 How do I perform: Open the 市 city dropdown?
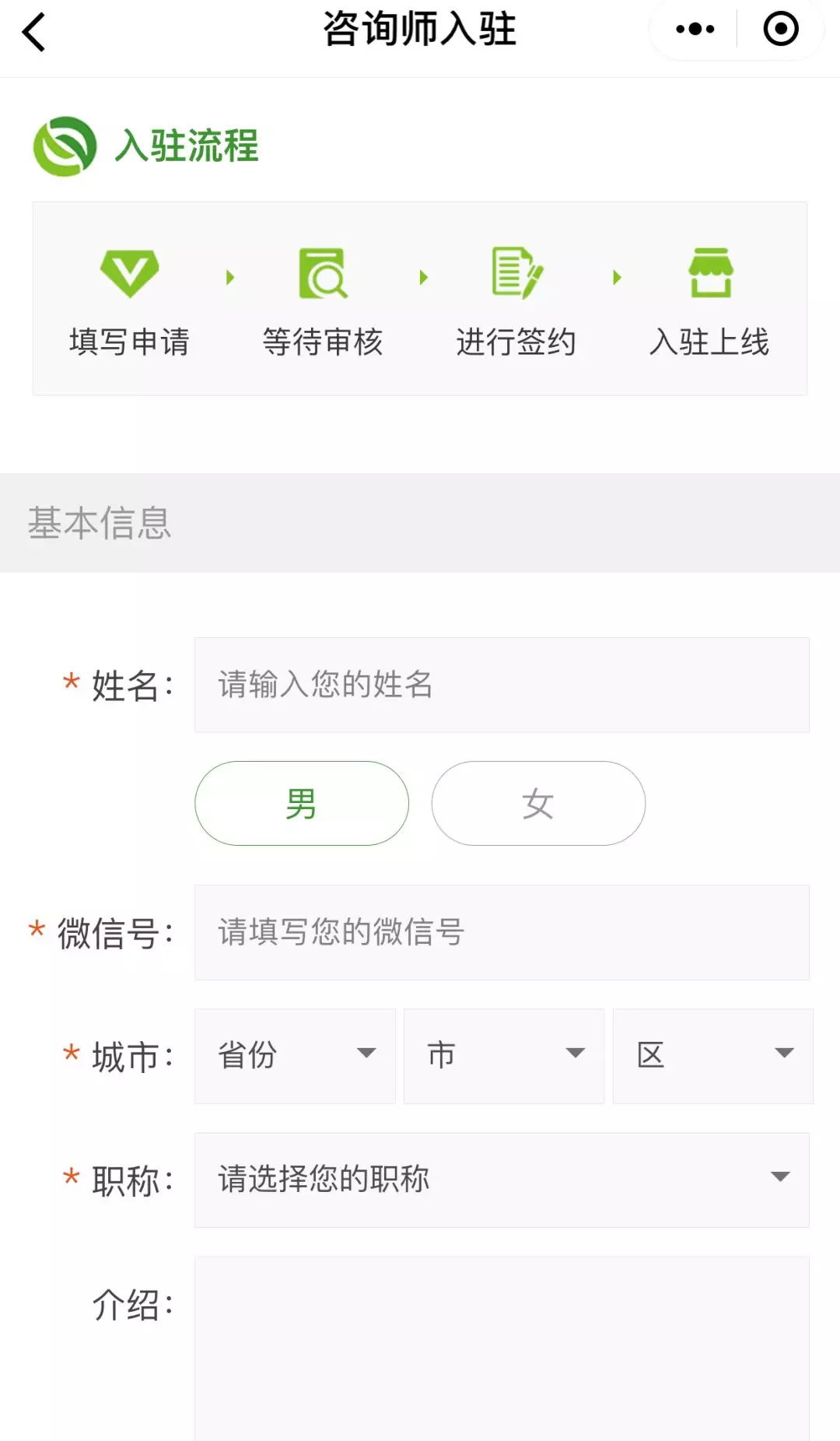tap(503, 1056)
